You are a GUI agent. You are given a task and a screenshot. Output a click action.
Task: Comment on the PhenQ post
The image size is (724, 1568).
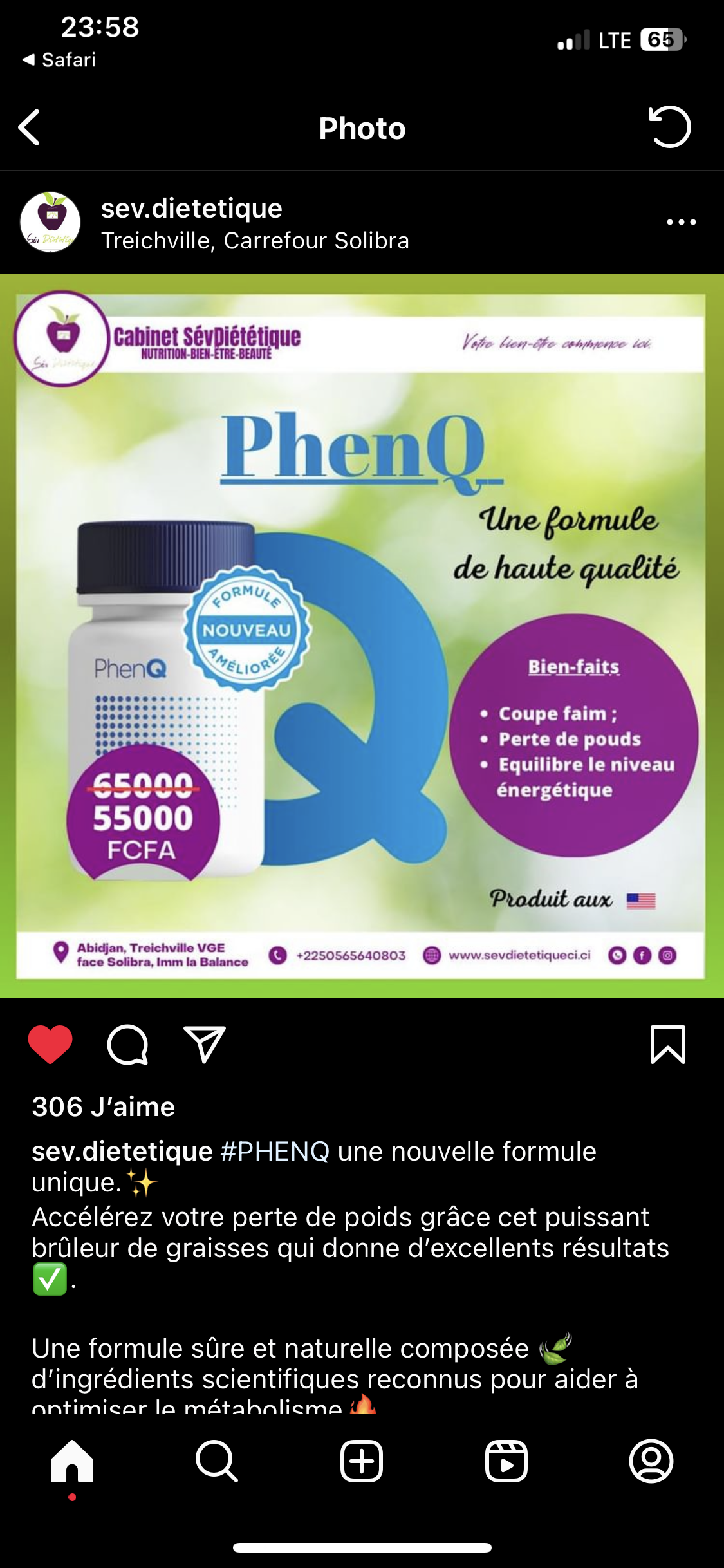coord(127,1044)
